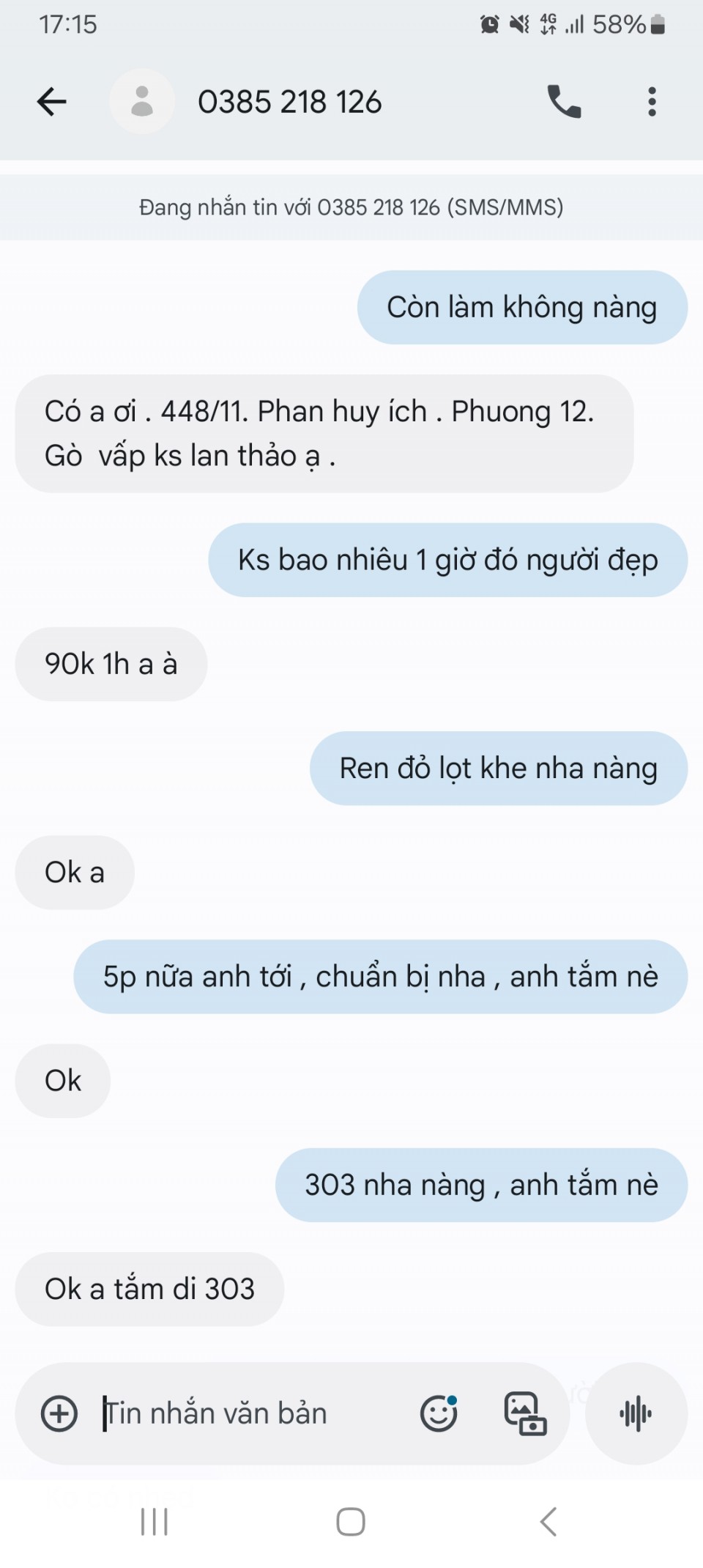Go back to the conversation list
Image resolution: width=703 pixels, height=1568 pixels.
[x=51, y=101]
